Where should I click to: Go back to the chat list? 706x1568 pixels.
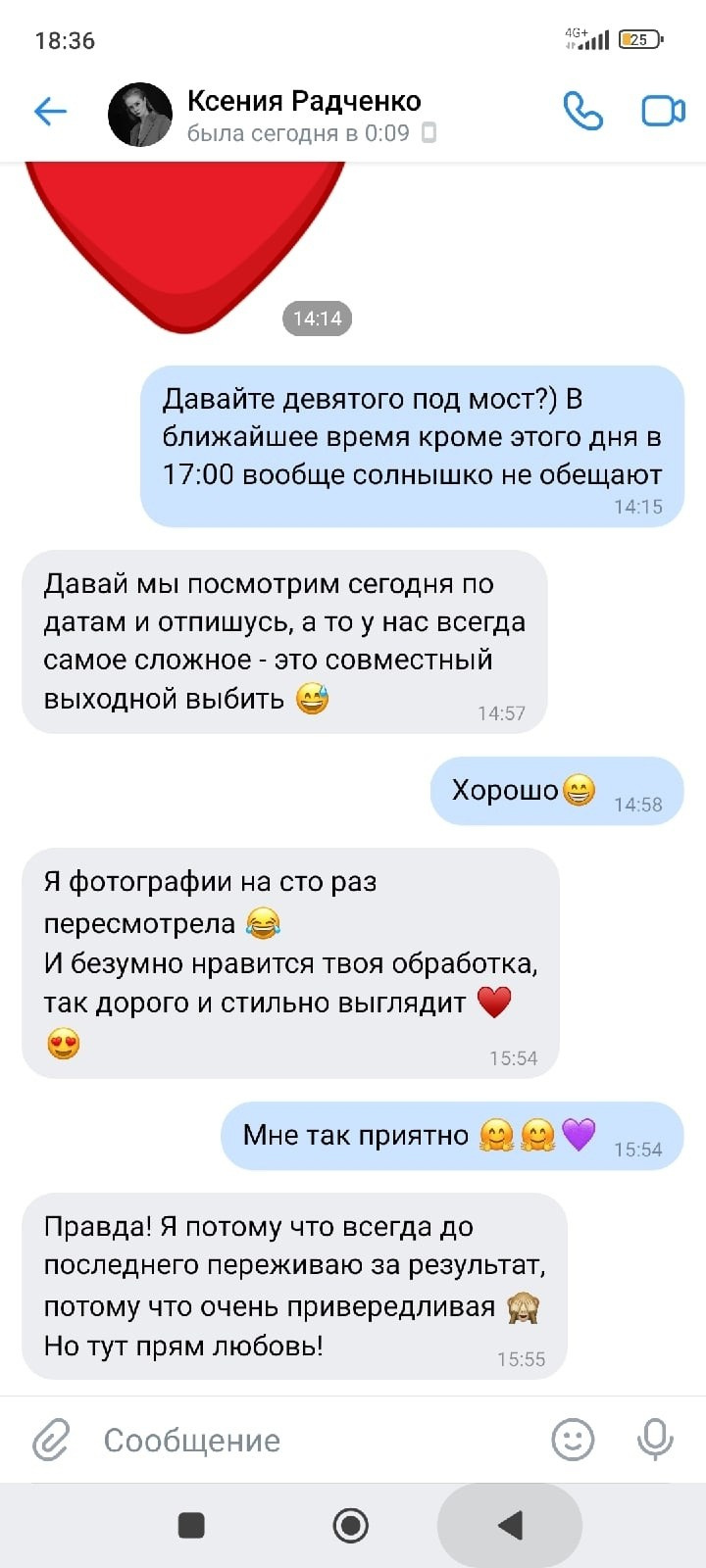(50, 112)
